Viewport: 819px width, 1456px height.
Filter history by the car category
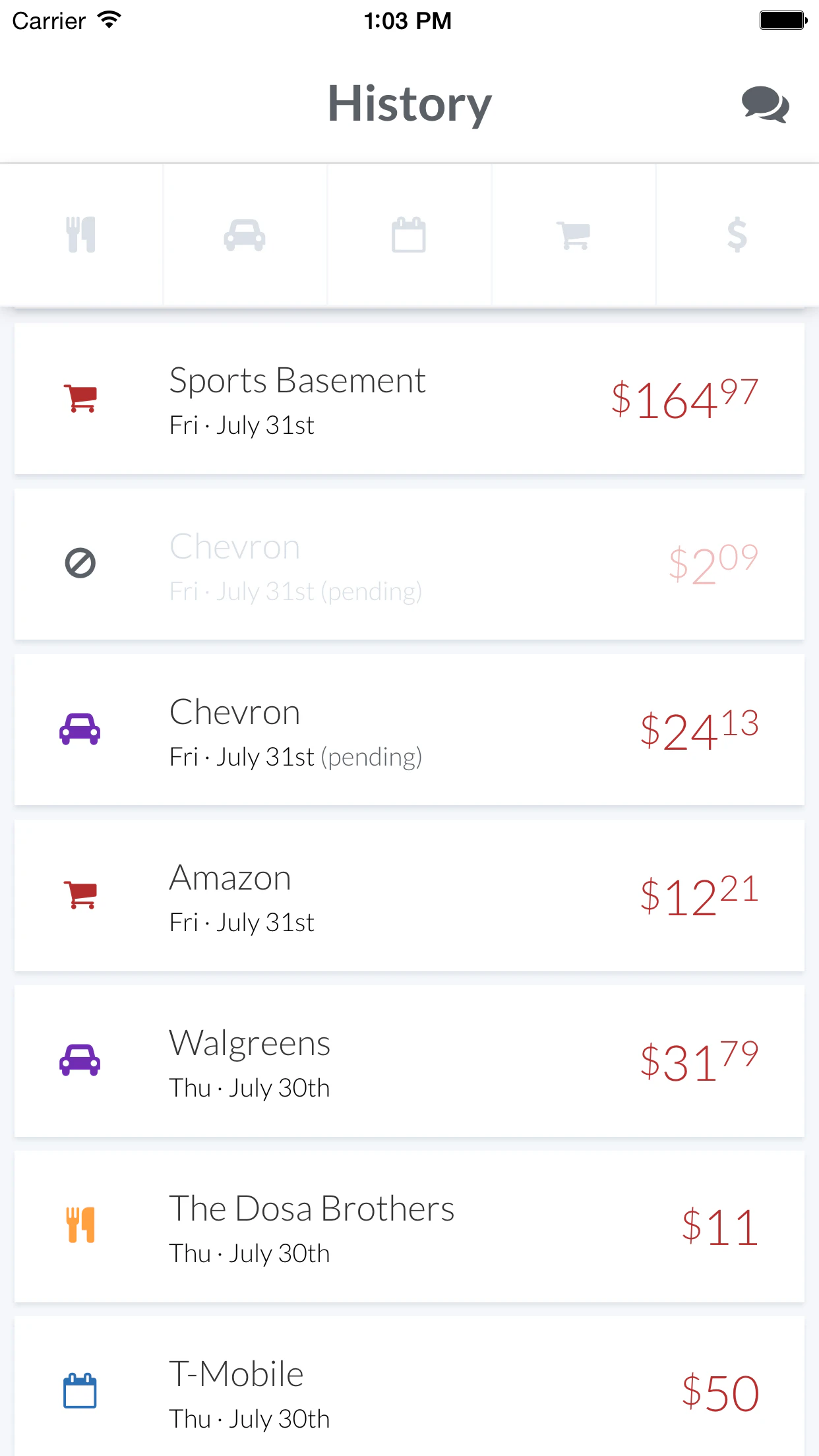(x=245, y=235)
